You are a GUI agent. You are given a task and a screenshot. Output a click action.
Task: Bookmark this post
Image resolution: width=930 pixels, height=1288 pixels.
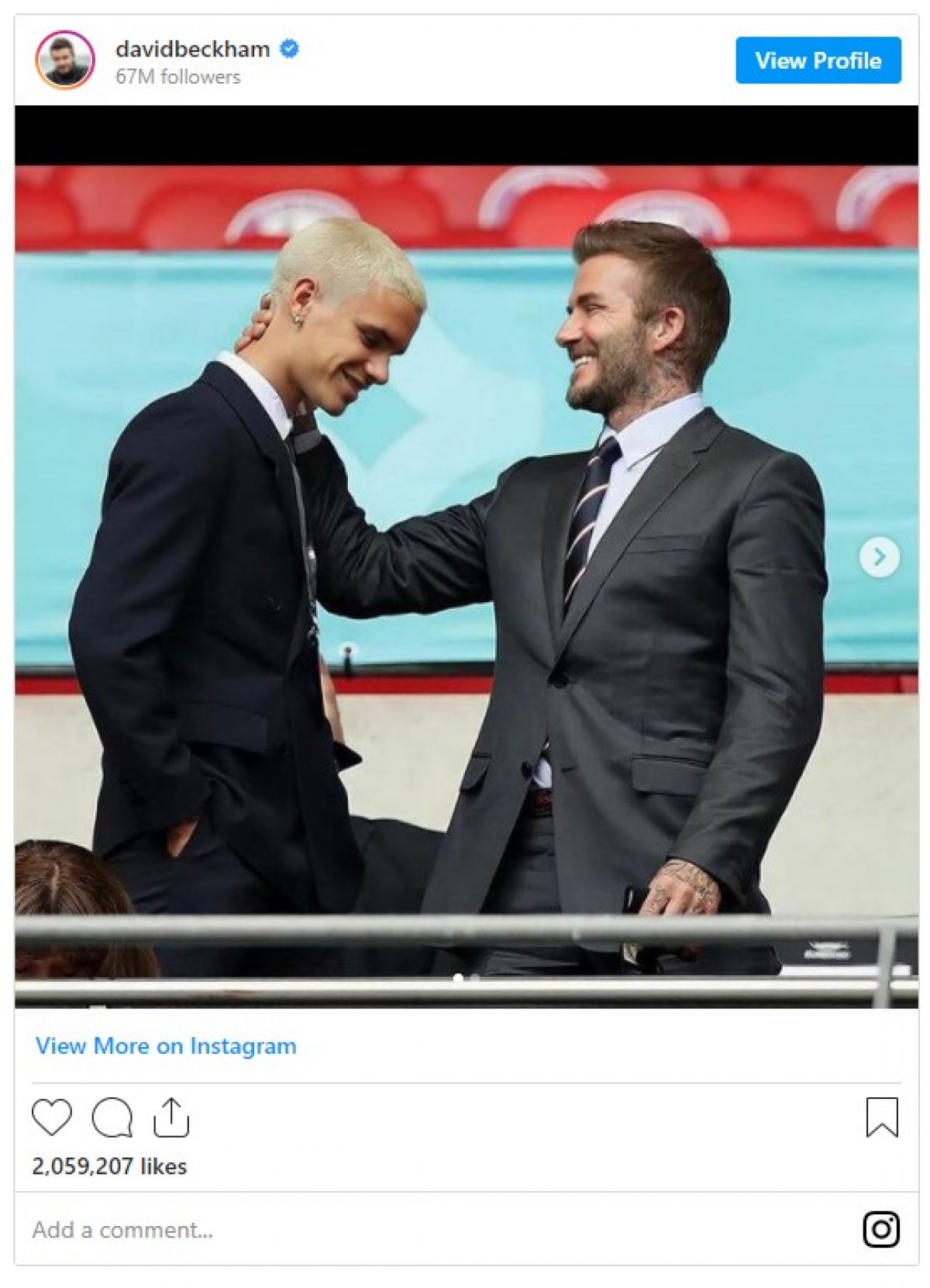coord(881,1117)
